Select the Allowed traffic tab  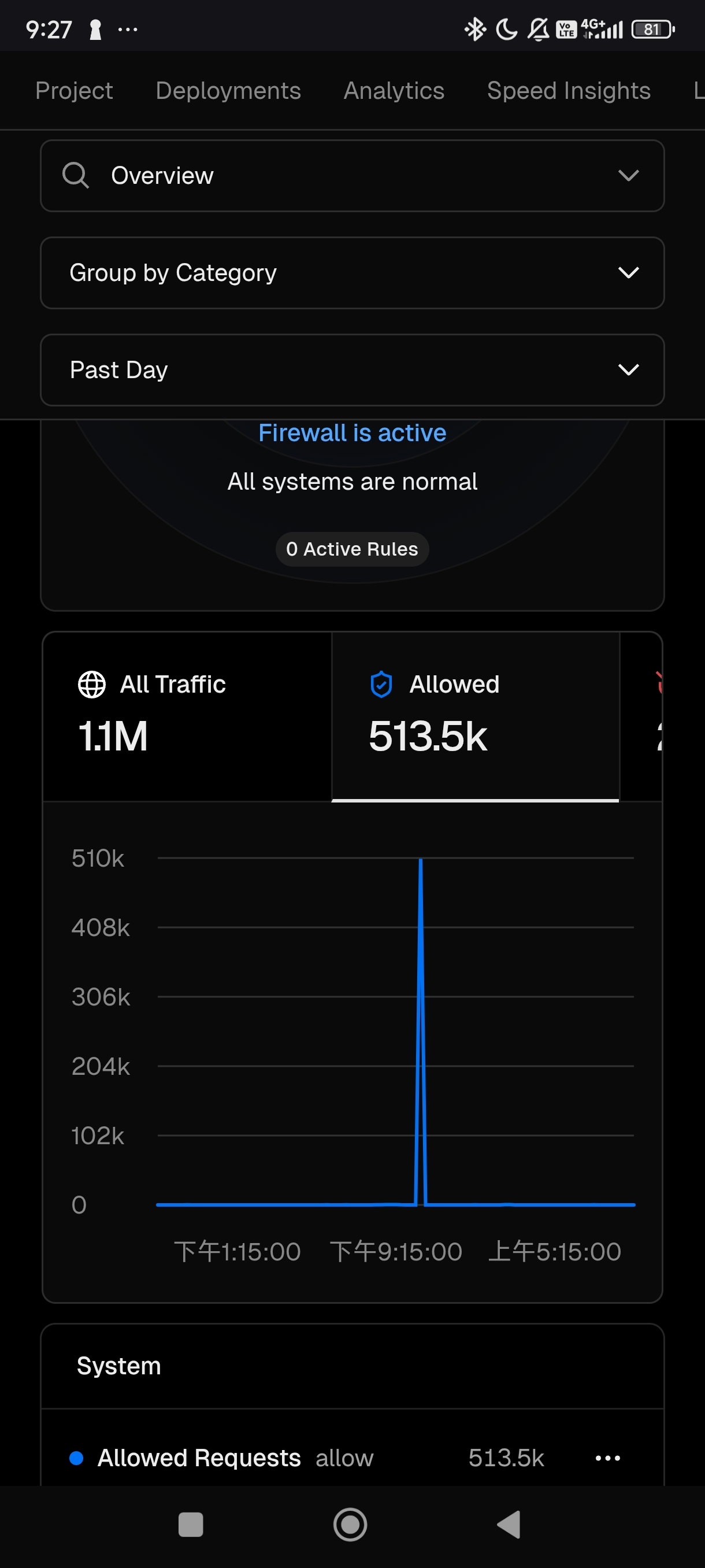475,716
